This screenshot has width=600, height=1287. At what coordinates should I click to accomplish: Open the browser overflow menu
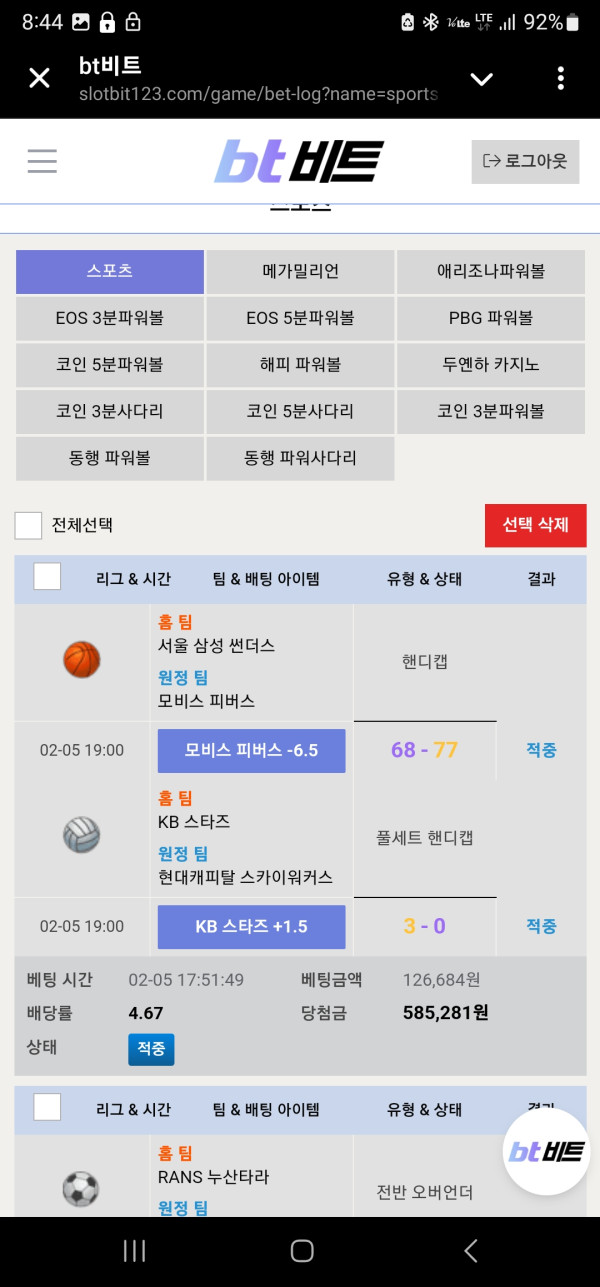[x=560, y=78]
